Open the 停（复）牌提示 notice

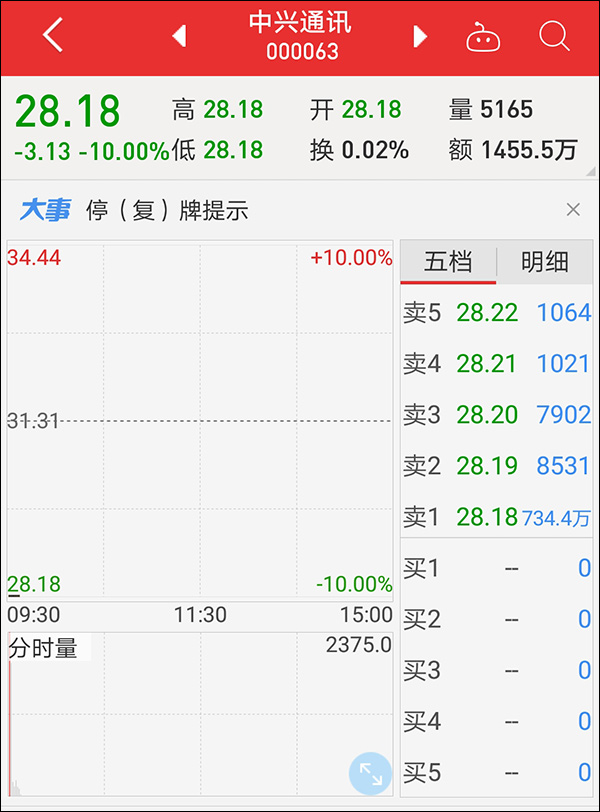click(x=167, y=210)
